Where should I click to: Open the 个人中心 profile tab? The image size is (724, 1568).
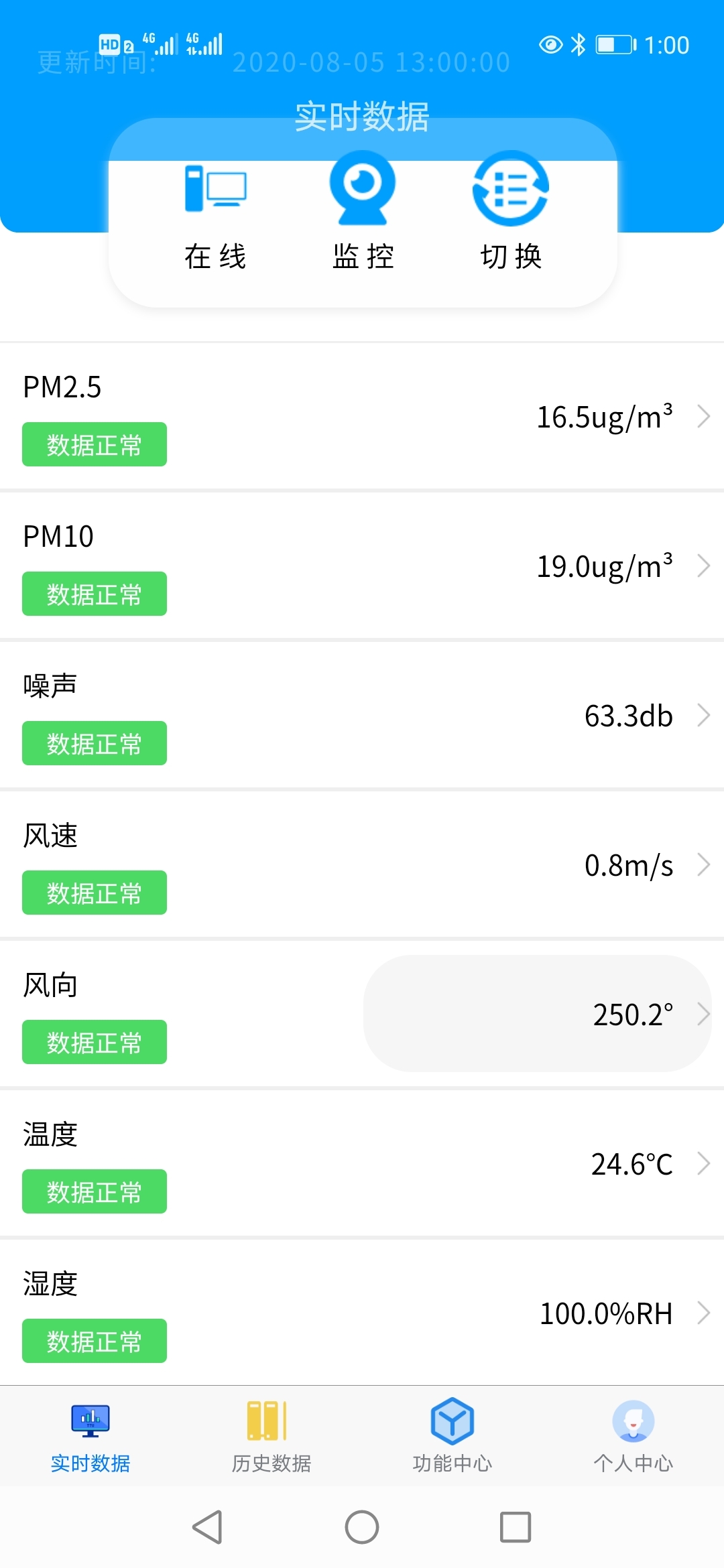[633, 1435]
